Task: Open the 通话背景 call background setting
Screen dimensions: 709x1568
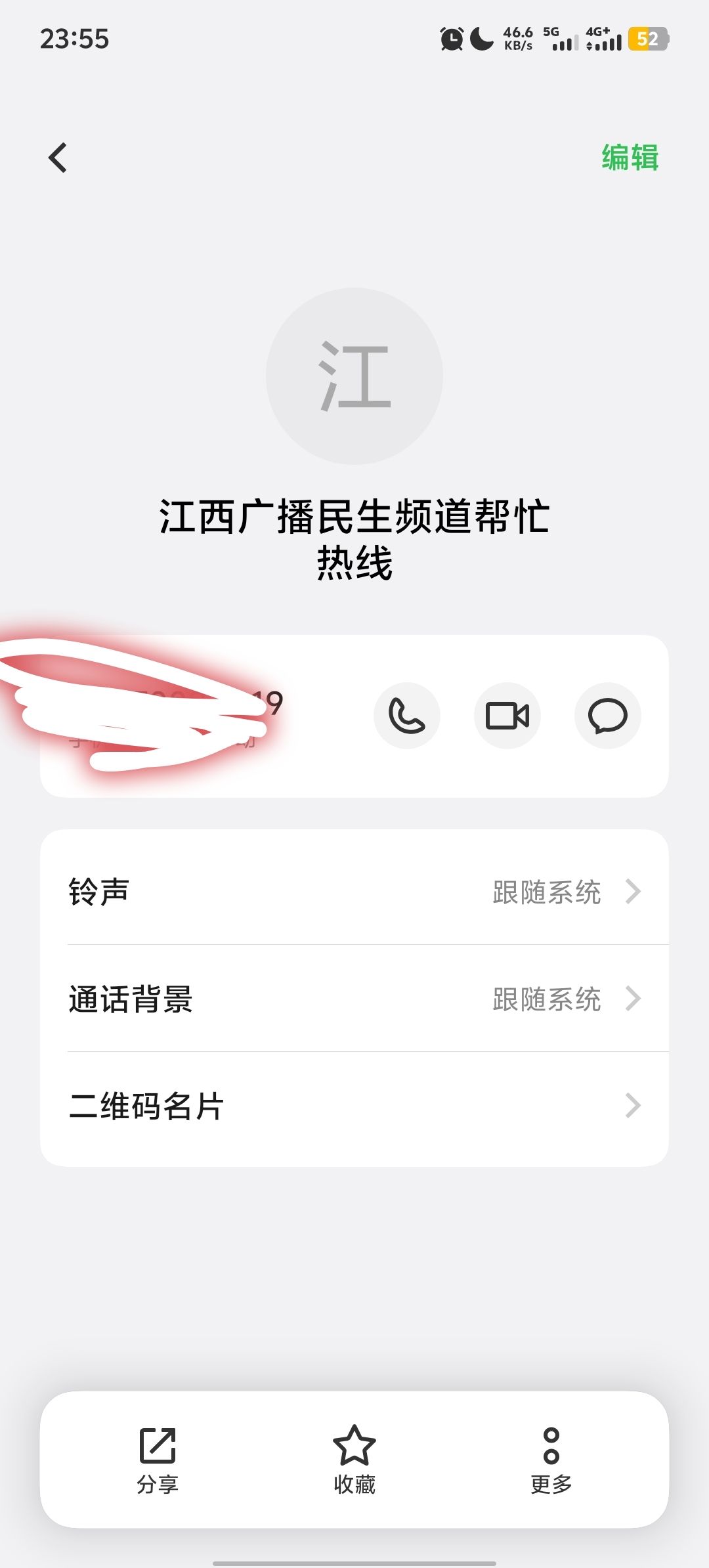Action: [354, 999]
